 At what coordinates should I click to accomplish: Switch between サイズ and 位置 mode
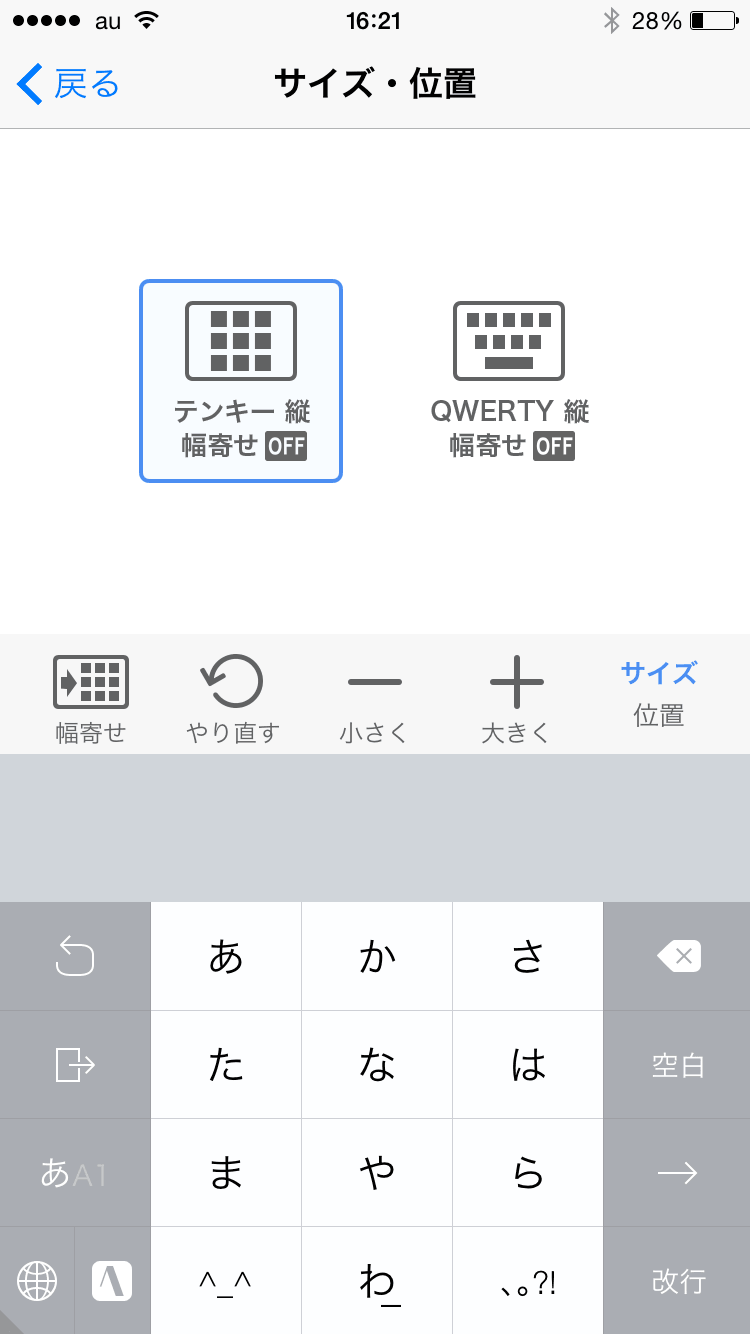658,694
